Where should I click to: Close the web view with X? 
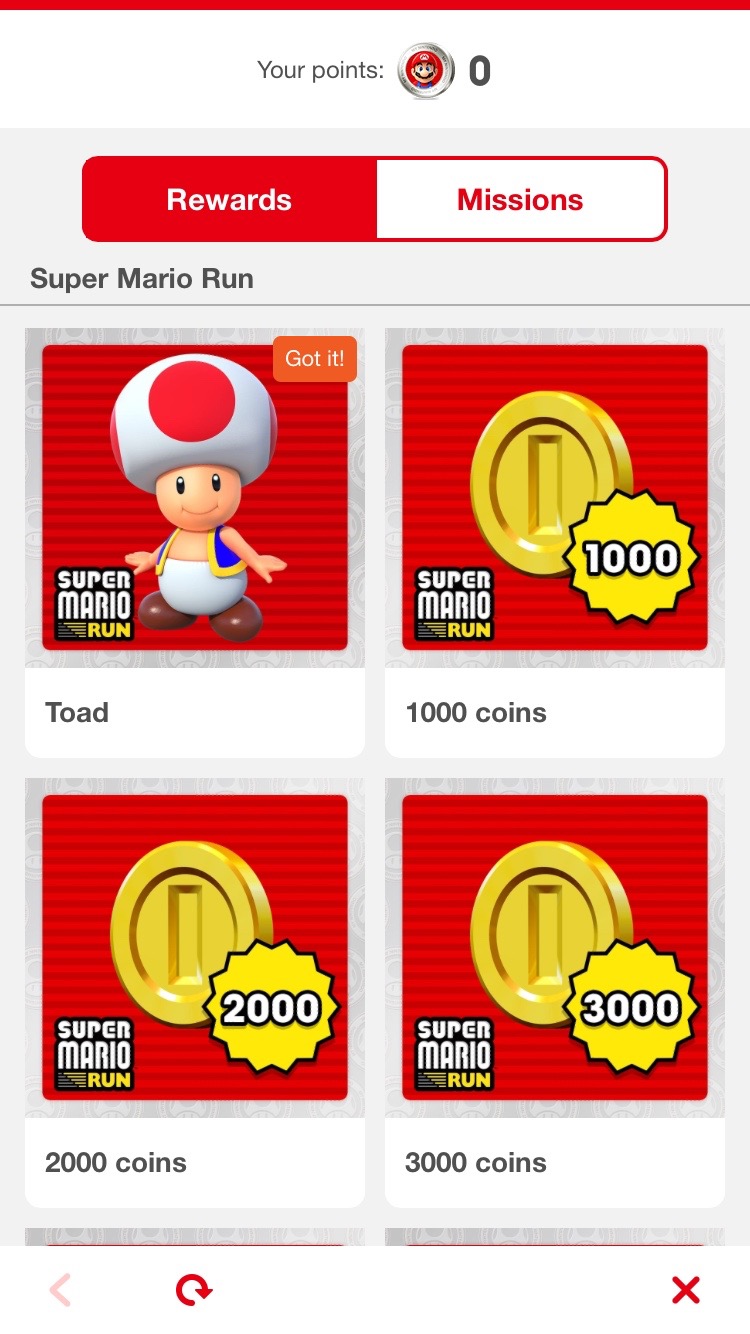(x=686, y=1291)
